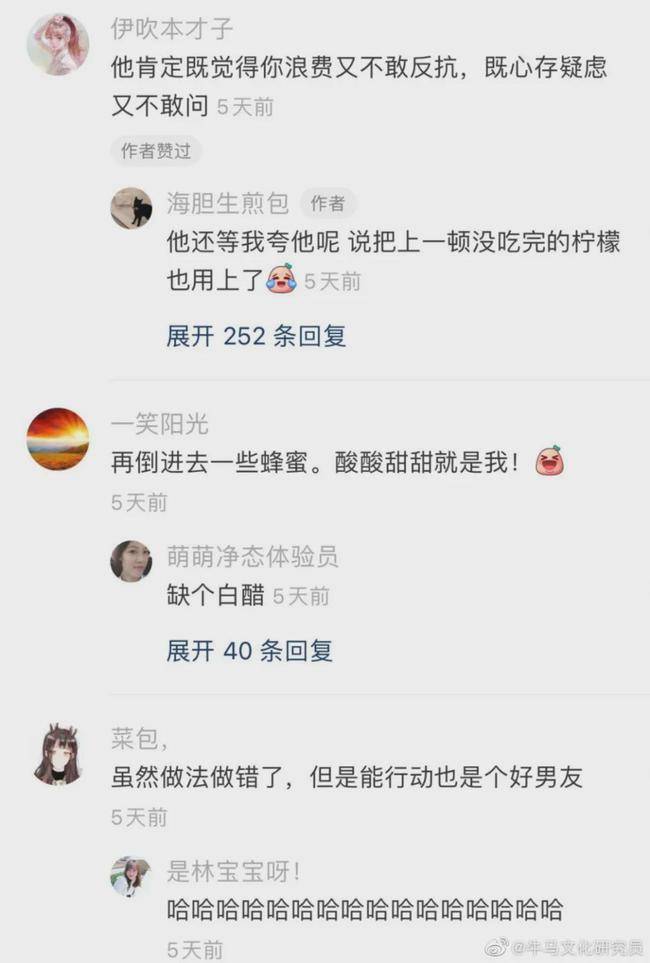Expand the 252 replies thread
This screenshot has height=963, width=650.
(x=256, y=336)
